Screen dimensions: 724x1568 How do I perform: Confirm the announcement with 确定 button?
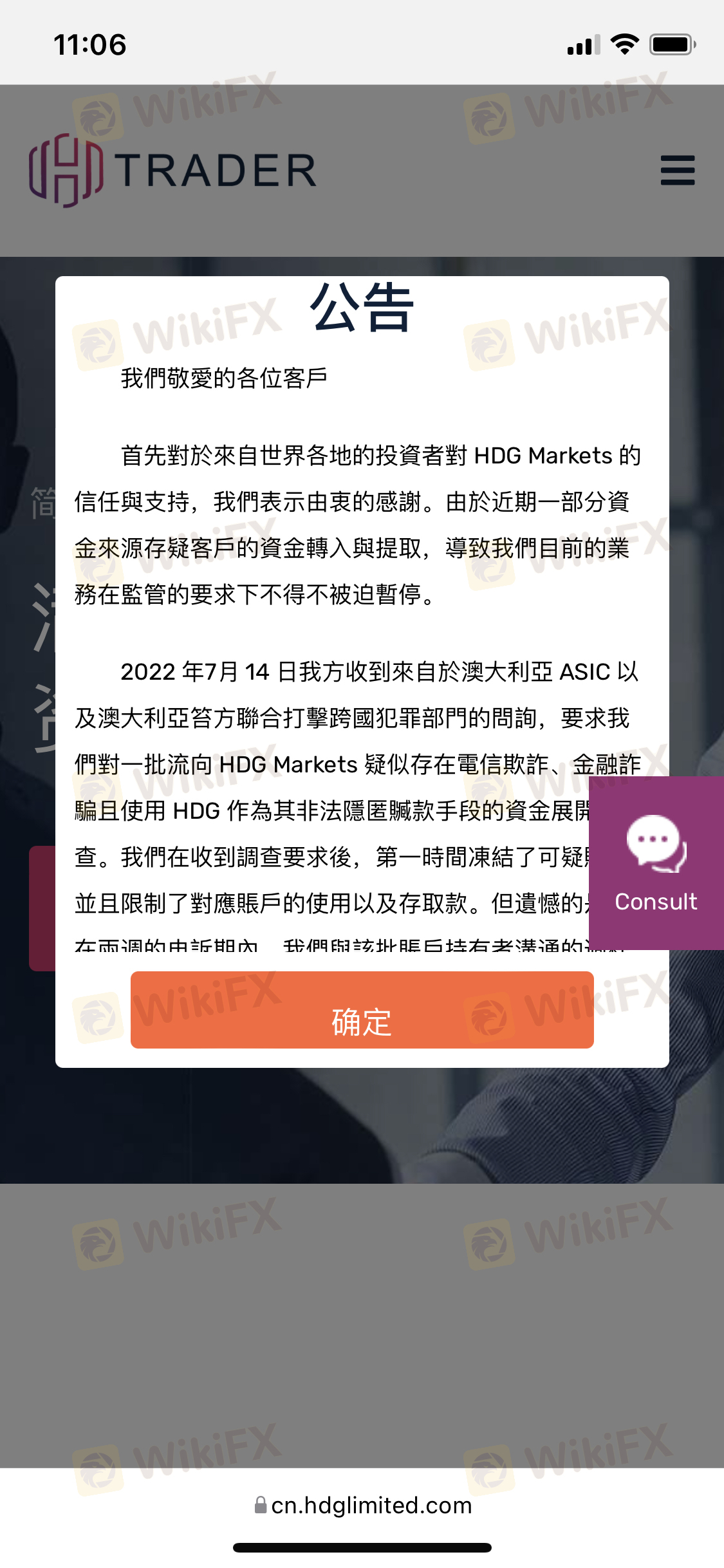[x=362, y=1010]
